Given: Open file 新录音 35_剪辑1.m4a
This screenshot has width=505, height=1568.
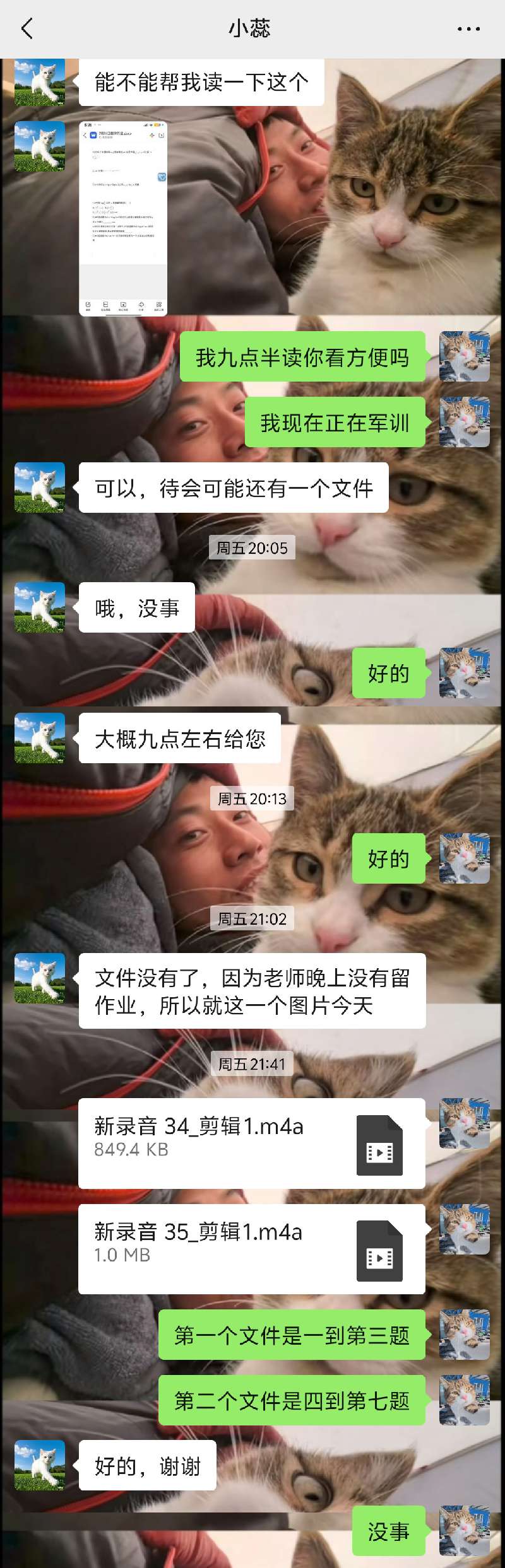Looking at the screenshot, I should [x=251, y=1248].
